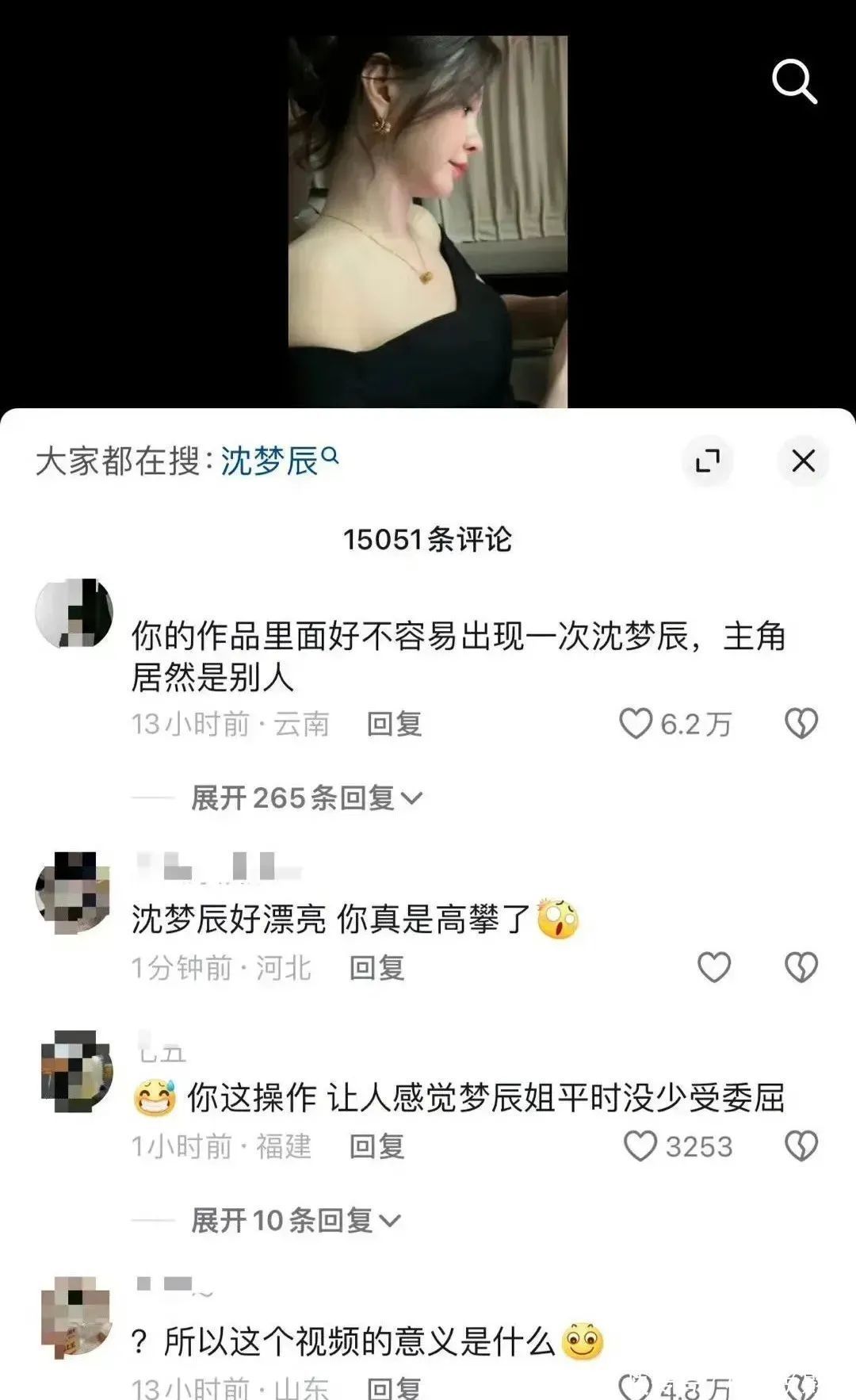This screenshot has height=1400, width=856.
Task: Open the avatar of the 云南 commenter
Action: point(74,613)
